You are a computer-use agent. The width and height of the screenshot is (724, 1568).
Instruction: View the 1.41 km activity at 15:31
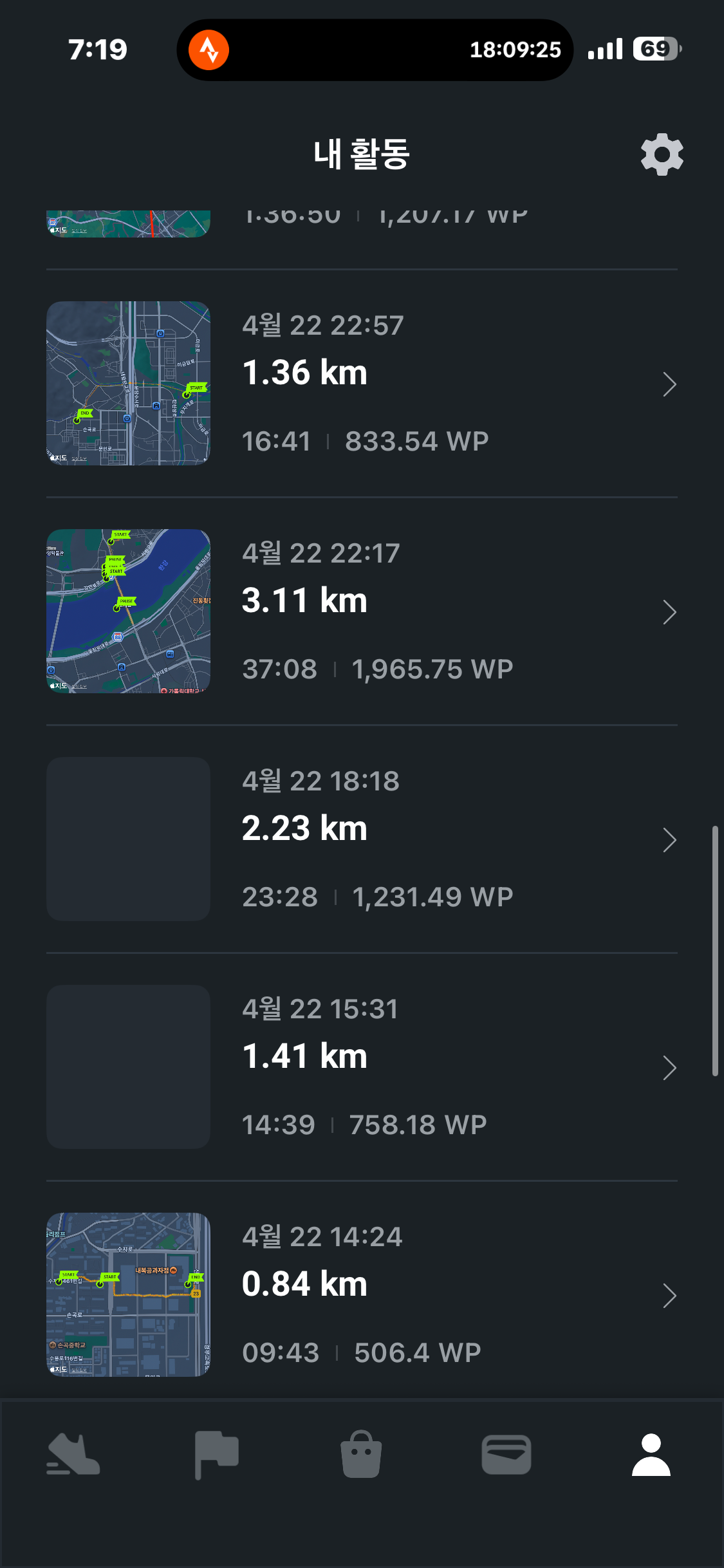click(x=362, y=1067)
